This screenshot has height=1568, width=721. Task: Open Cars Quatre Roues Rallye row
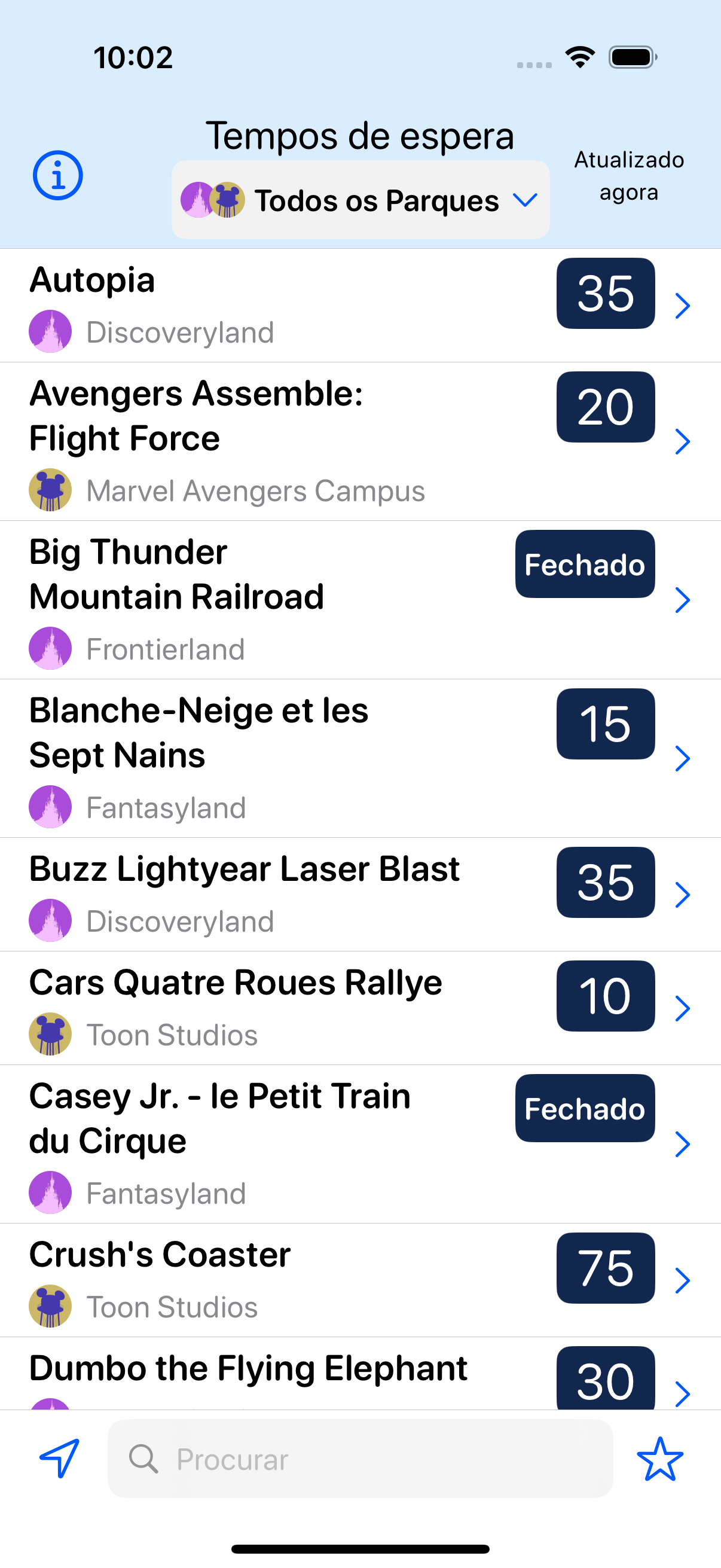tap(360, 1008)
